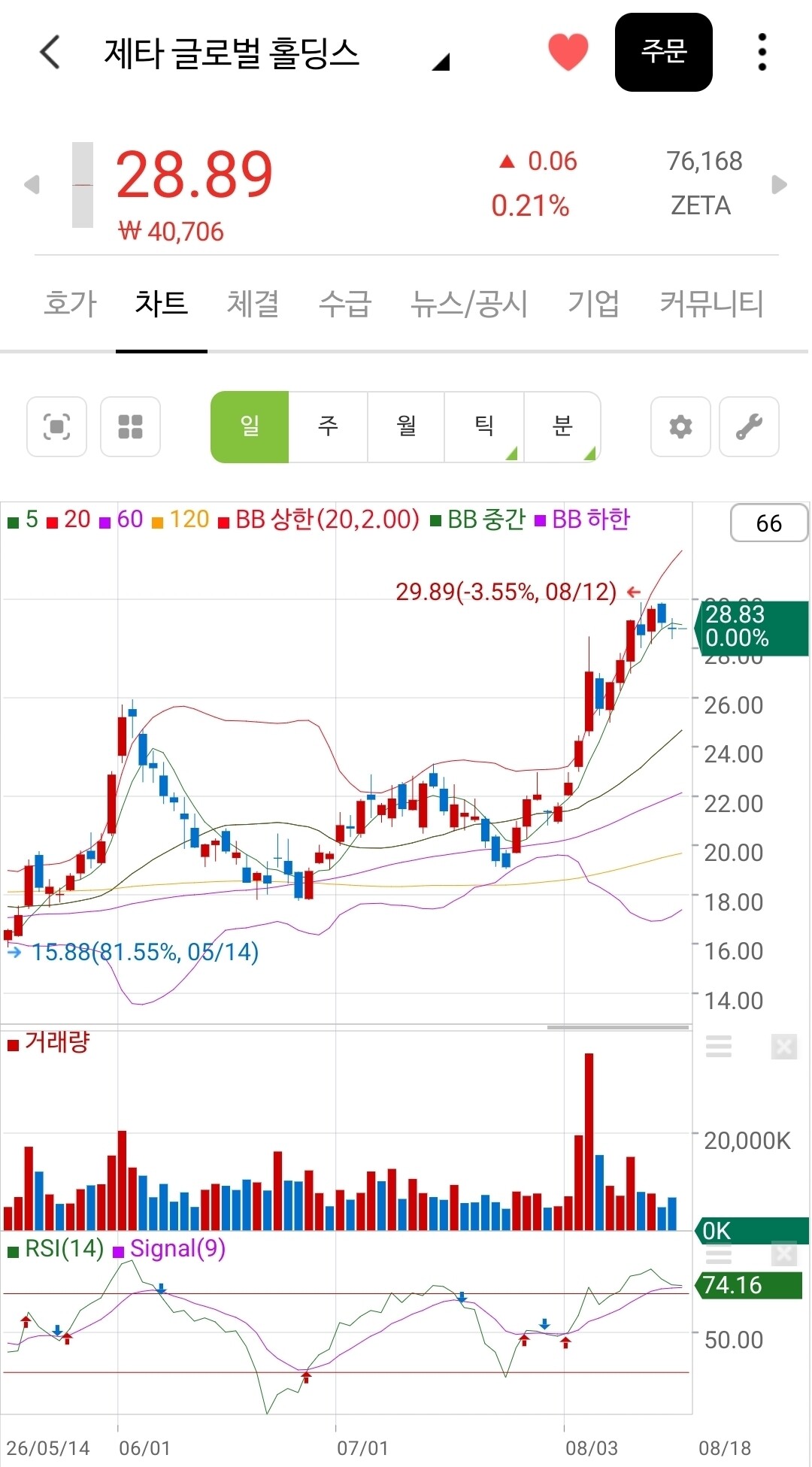Switch to the 호가 tab
This screenshot has width=812, height=1467.
point(70,304)
